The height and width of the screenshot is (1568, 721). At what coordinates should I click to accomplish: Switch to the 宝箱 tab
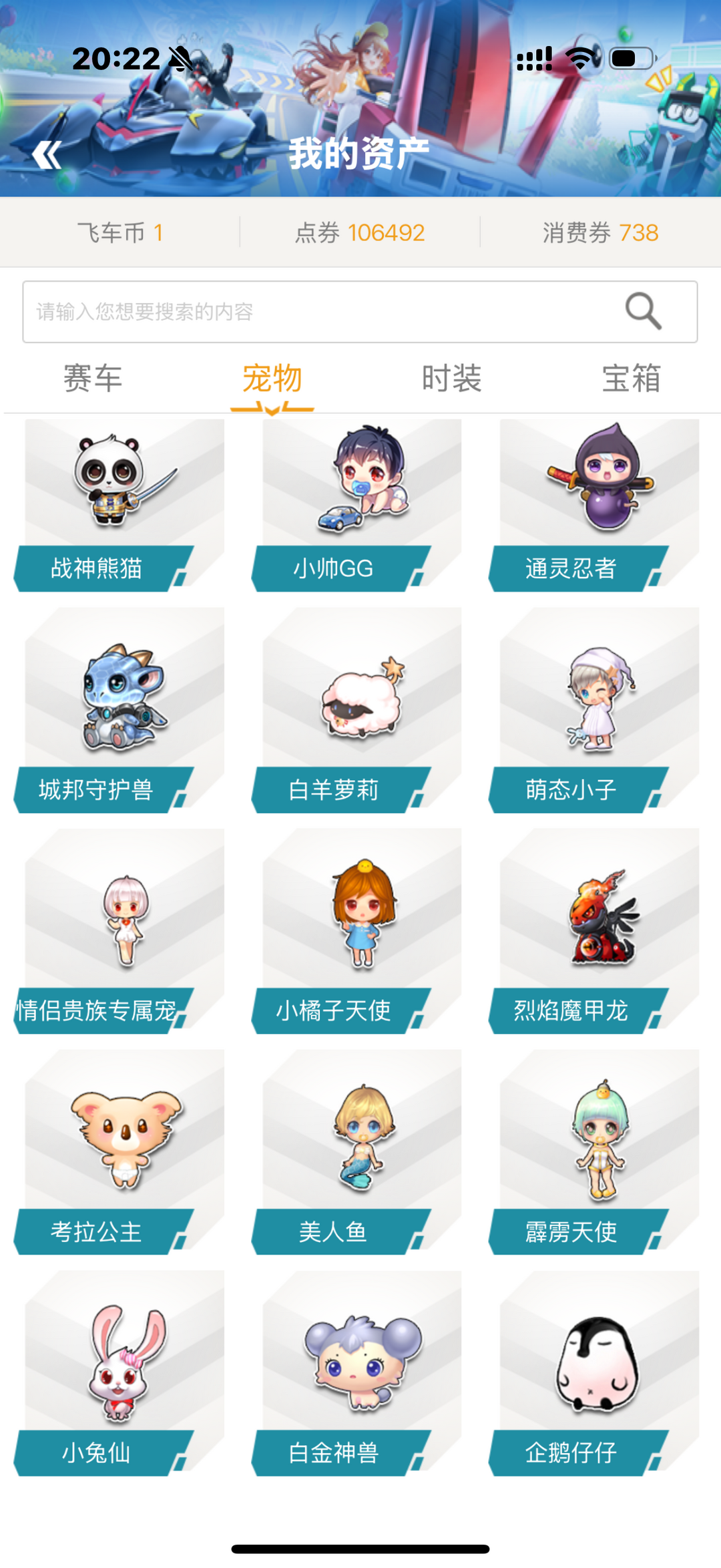point(632,378)
